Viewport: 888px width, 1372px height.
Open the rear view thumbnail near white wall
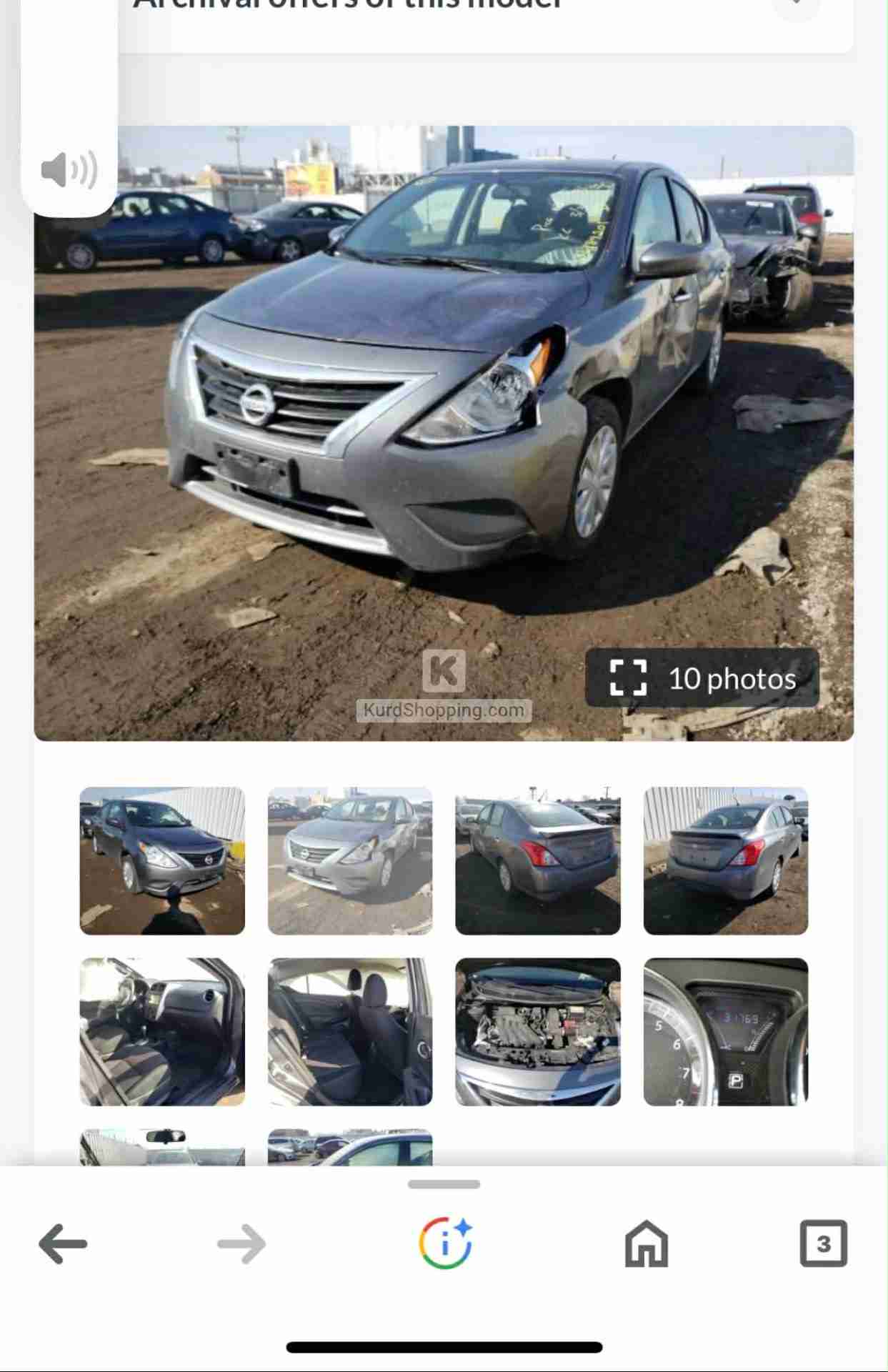click(x=725, y=860)
